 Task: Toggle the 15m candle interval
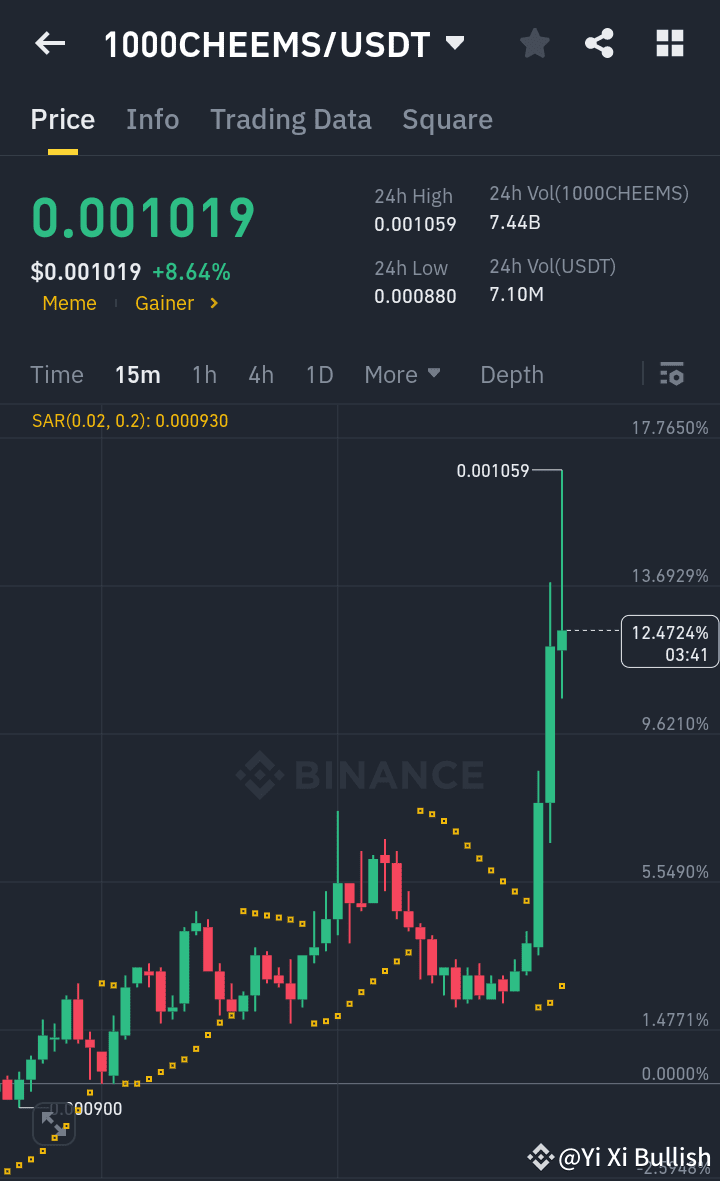click(138, 374)
